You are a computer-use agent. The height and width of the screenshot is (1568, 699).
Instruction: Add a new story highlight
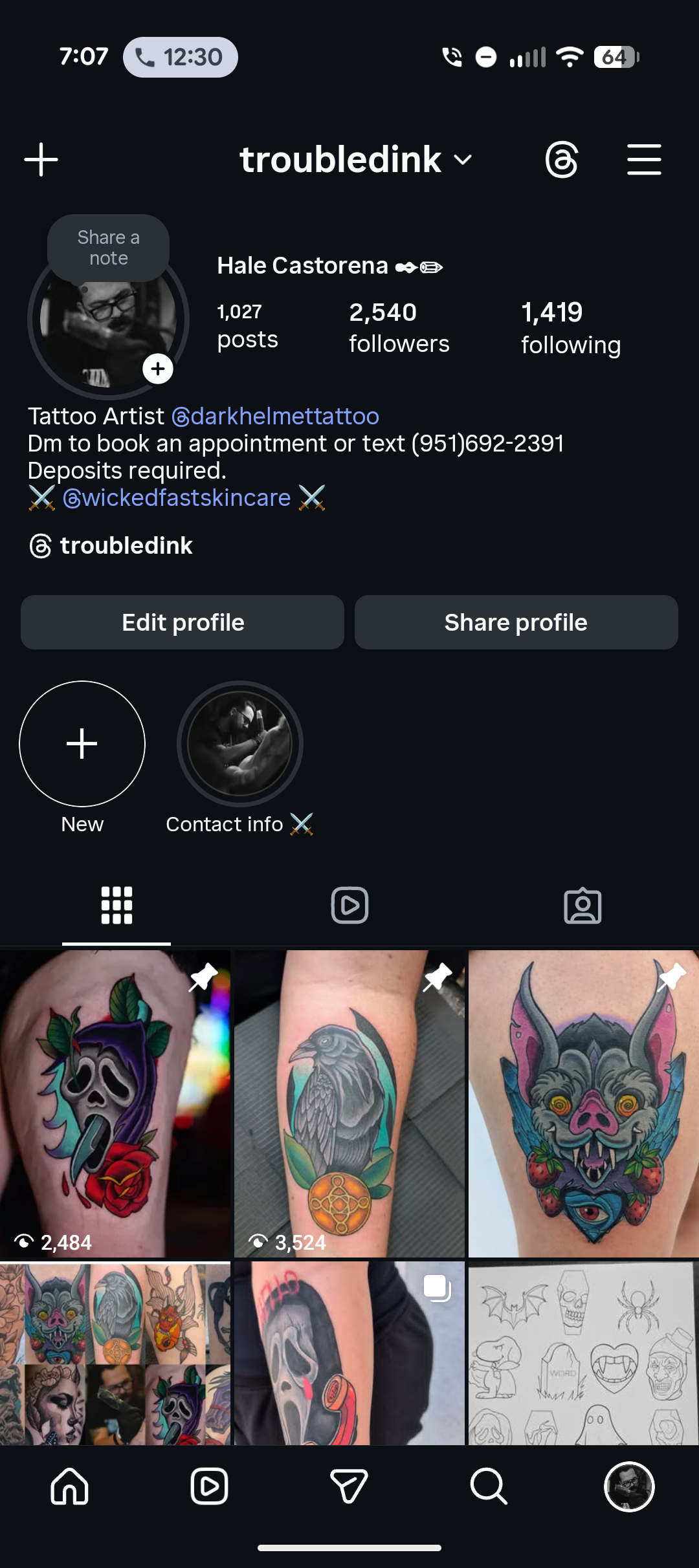82,745
